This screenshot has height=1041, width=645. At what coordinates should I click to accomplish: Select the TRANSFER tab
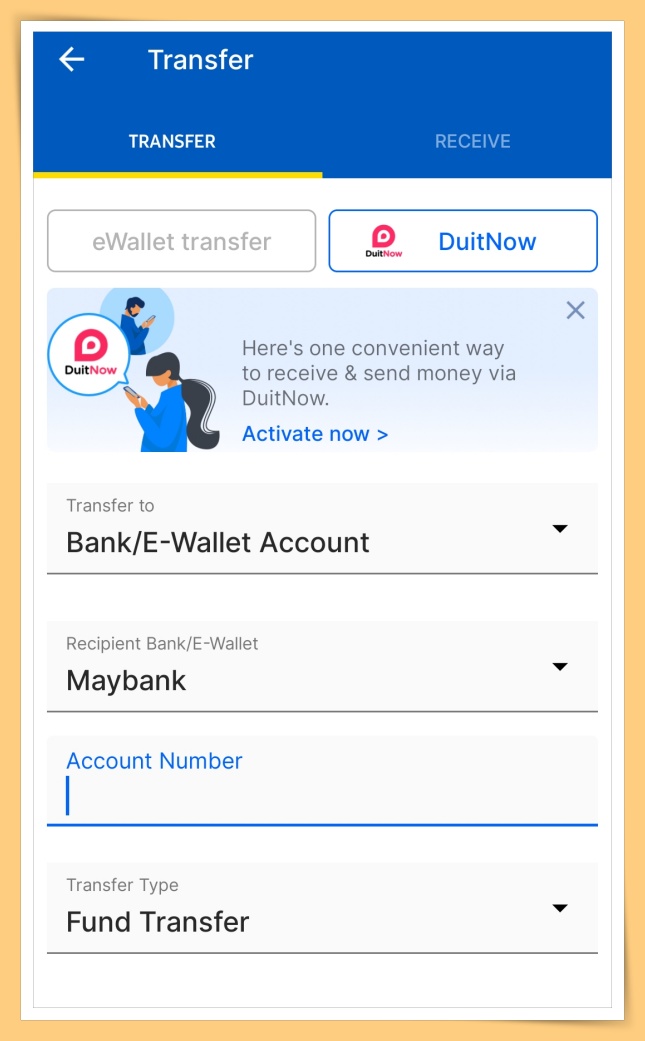(172, 142)
